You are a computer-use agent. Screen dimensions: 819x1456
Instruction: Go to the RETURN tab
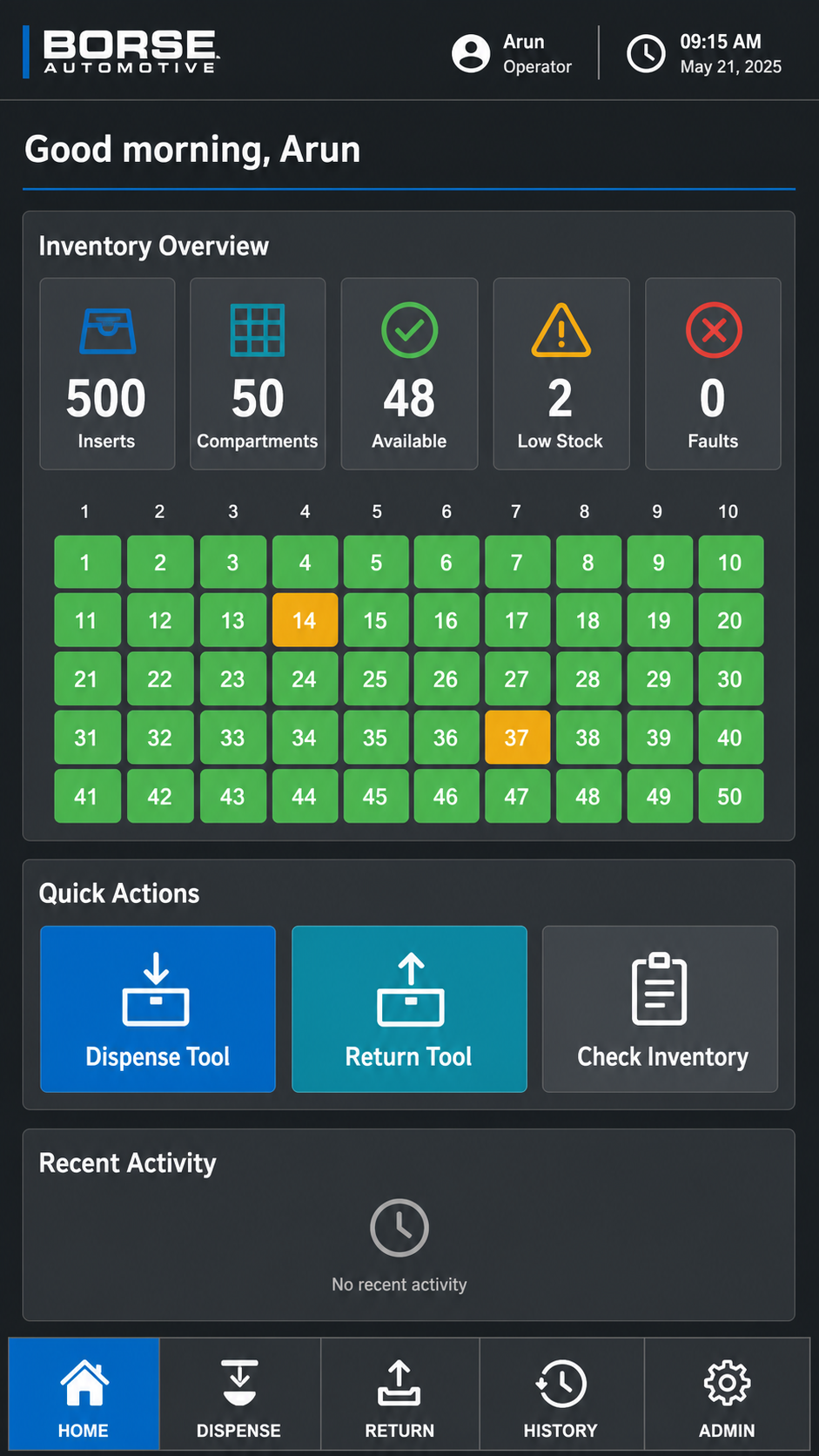pos(399,1395)
